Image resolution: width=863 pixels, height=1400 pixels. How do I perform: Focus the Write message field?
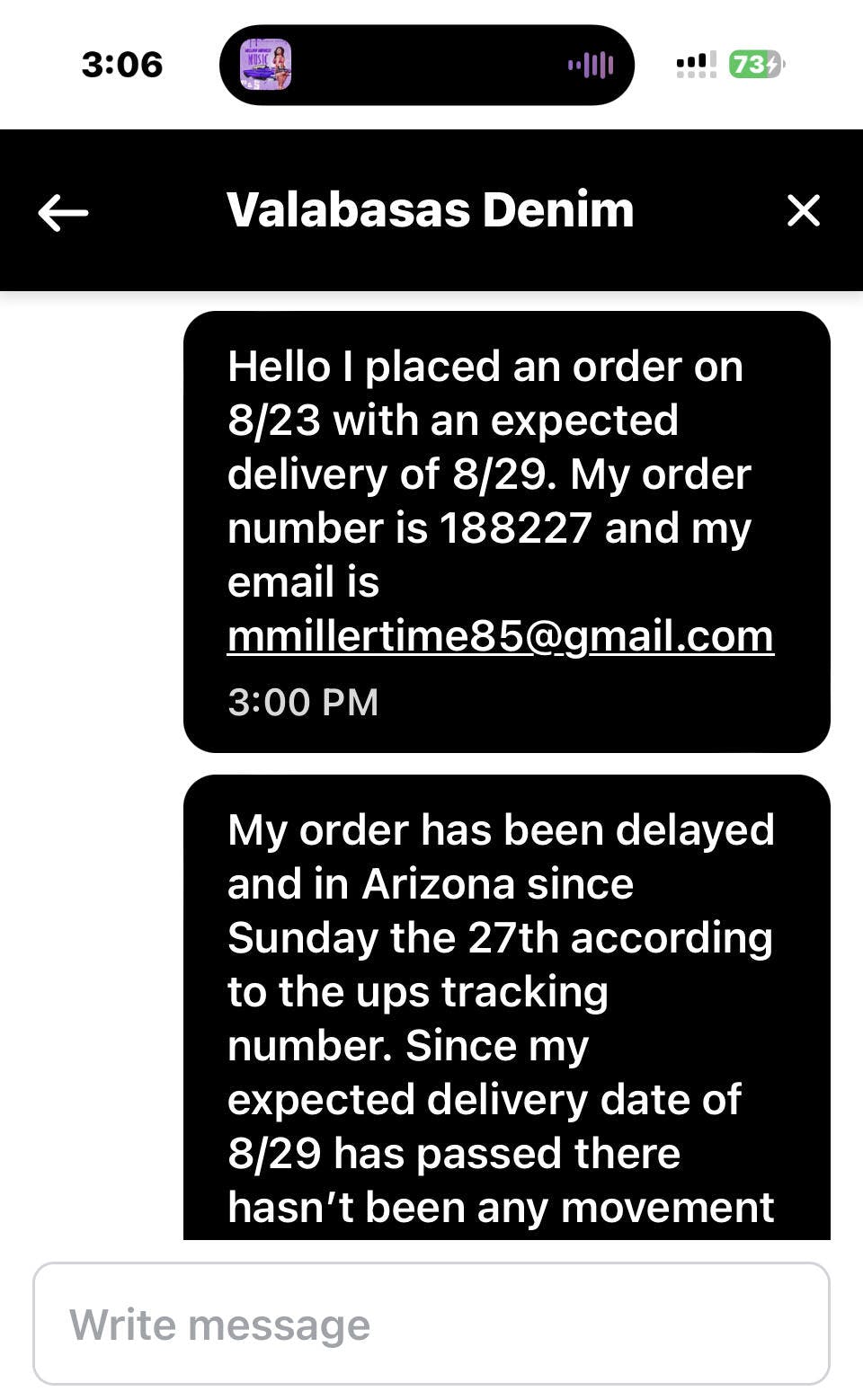pyautogui.click(x=431, y=1324)
